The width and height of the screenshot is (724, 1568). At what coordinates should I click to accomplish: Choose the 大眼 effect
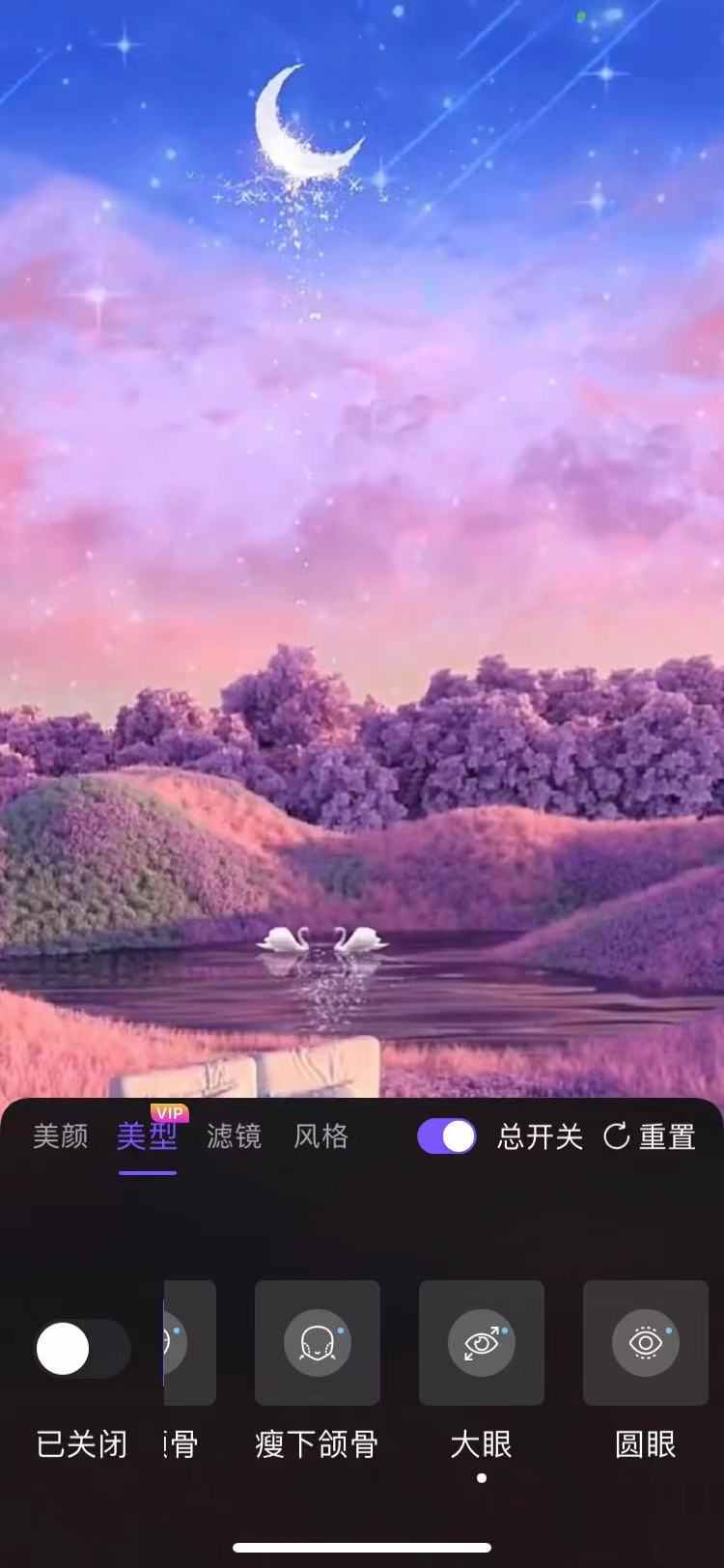[481, 1343]
